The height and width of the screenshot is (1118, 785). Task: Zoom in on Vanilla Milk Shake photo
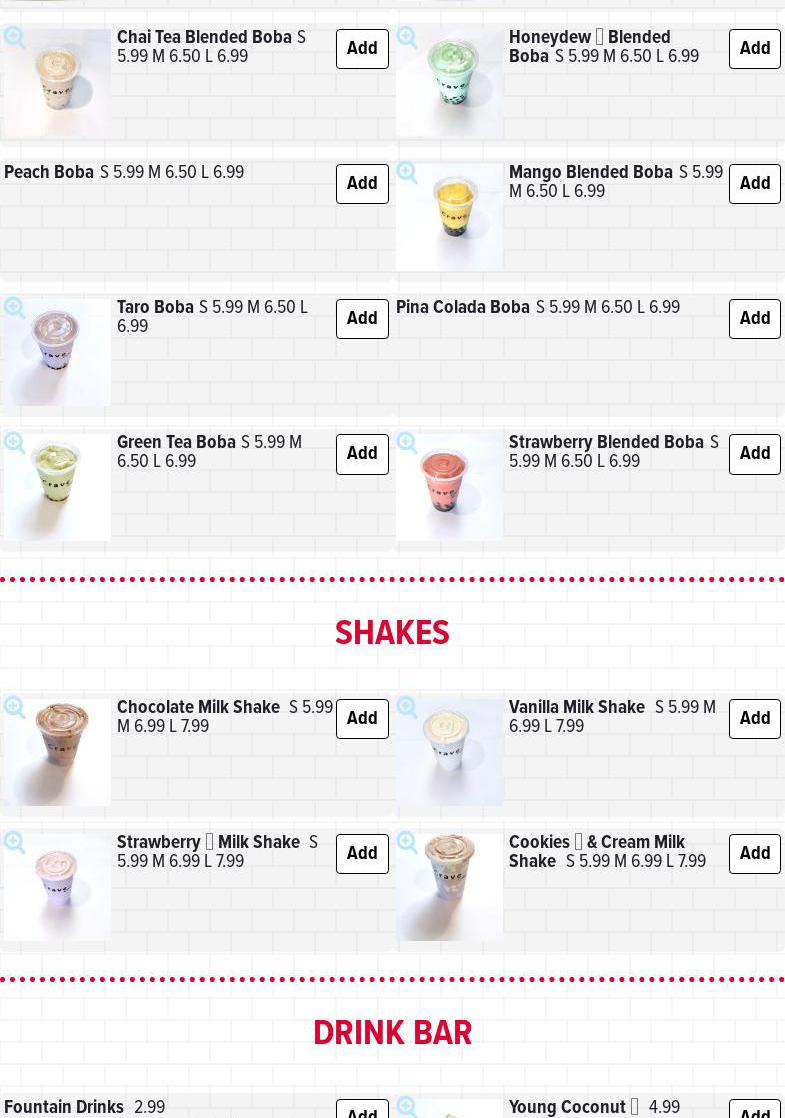tap(407, 708)
